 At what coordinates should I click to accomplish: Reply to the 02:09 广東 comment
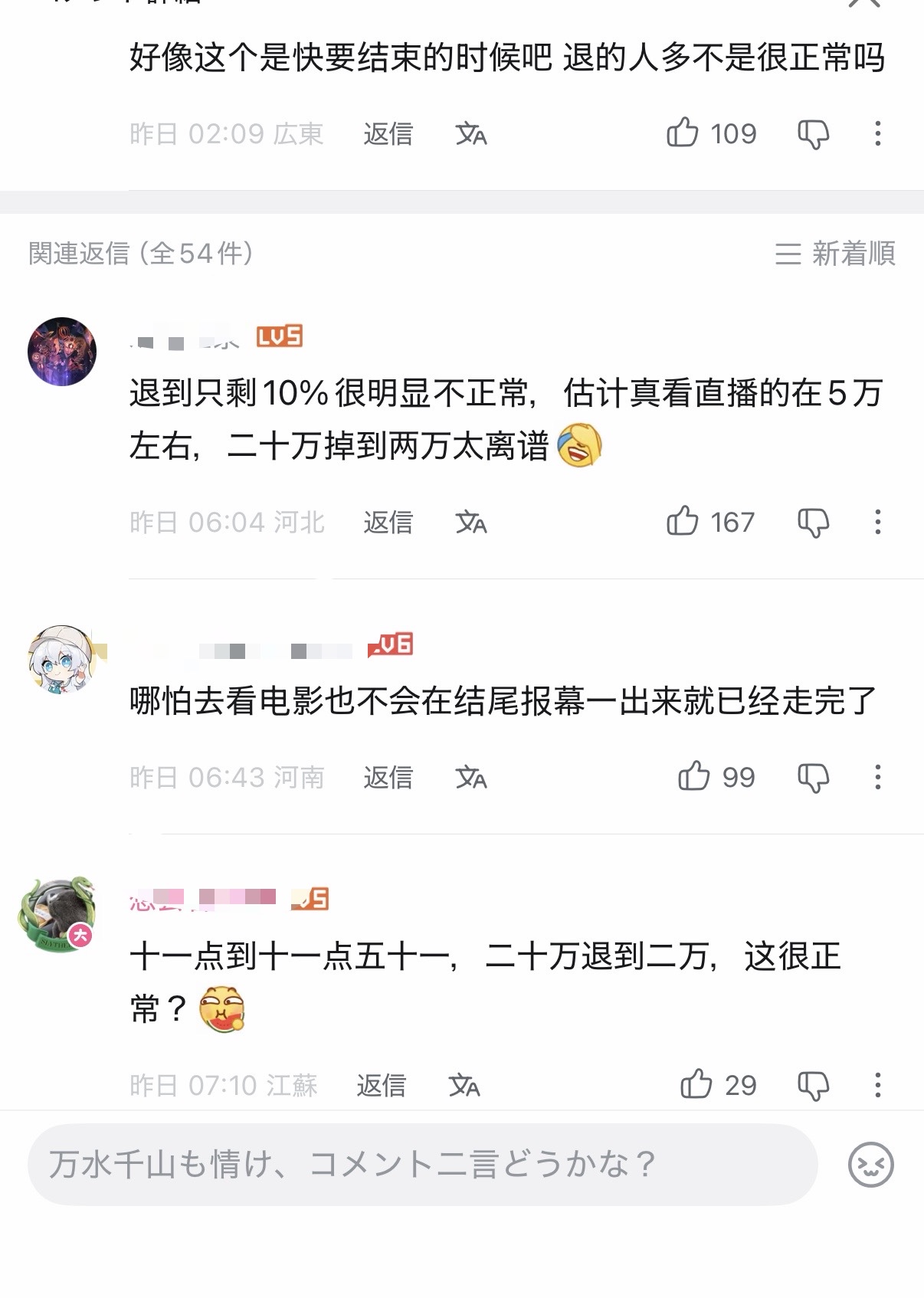(388, 134)
